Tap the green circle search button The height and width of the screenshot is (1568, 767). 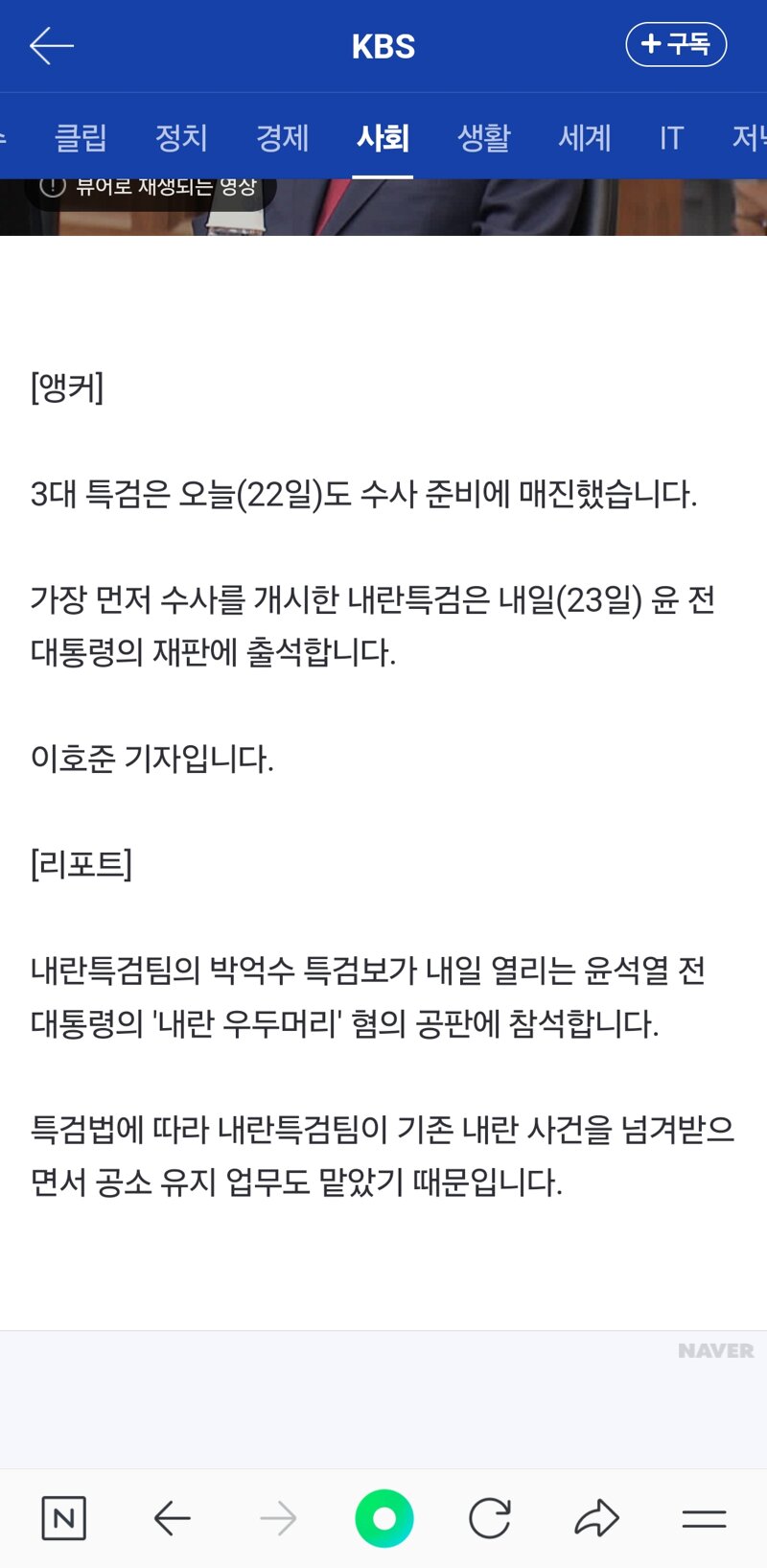383,1518
